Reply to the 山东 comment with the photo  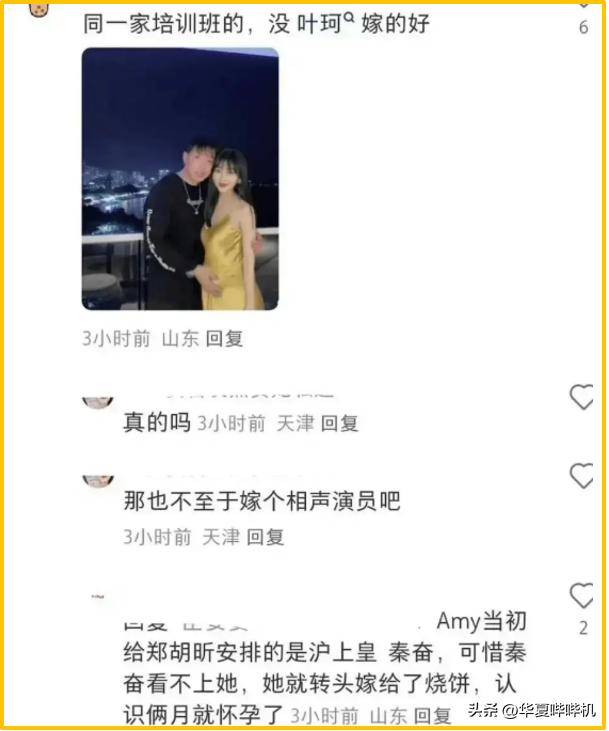point(224,339)
